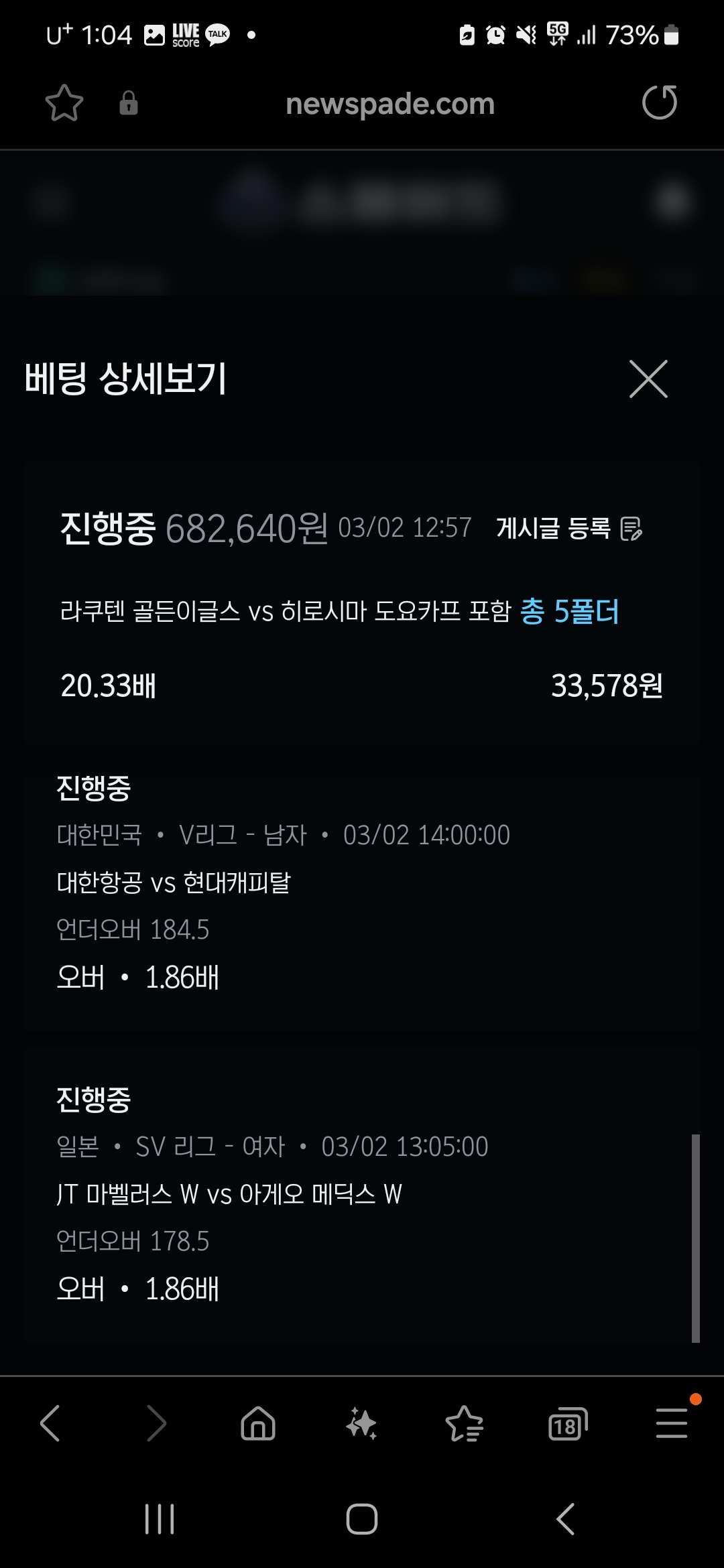Image resolution: width=724 pixels, height=1568 pixels.
Task: Open the browser AI sparkle feature
Action: pos(361,1423)
